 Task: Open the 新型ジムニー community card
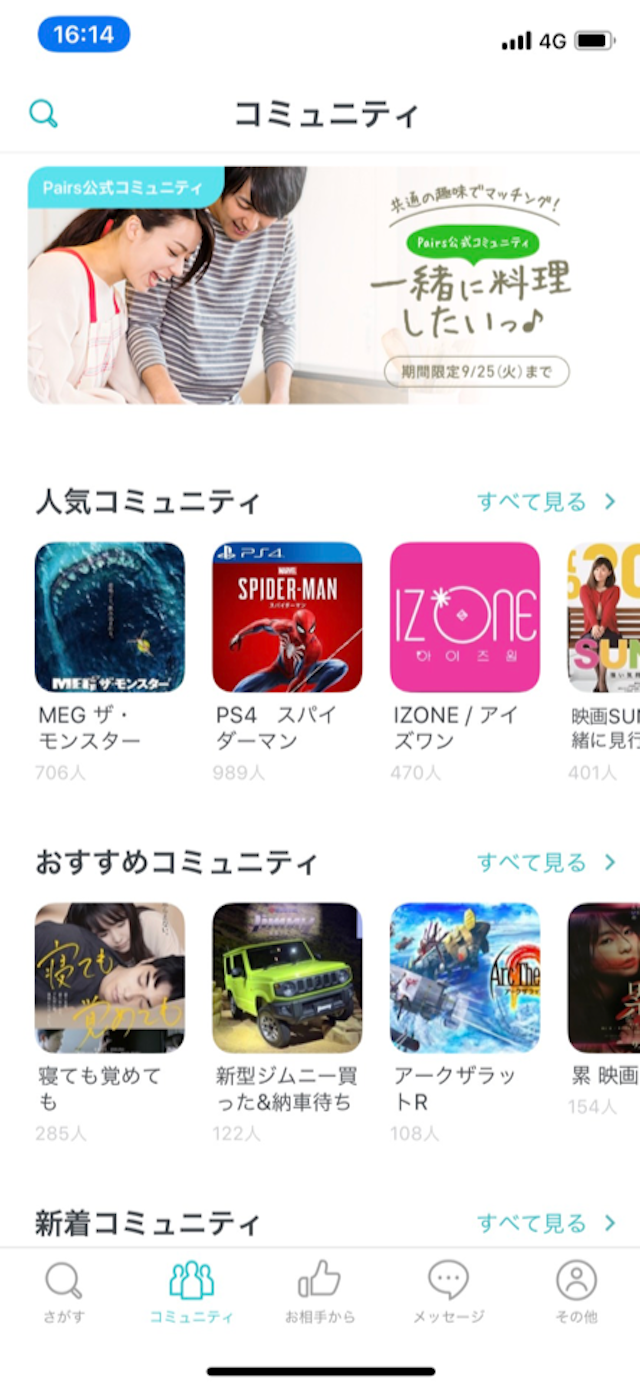point(287,977)
